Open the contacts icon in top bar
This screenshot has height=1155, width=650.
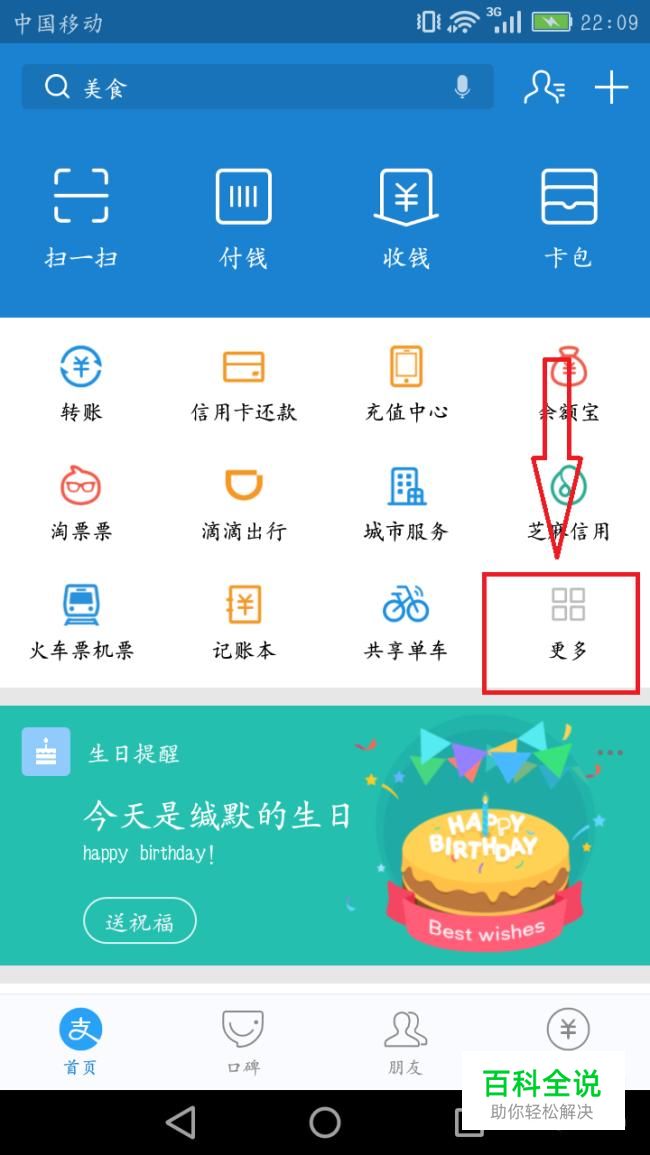(543, 88)
